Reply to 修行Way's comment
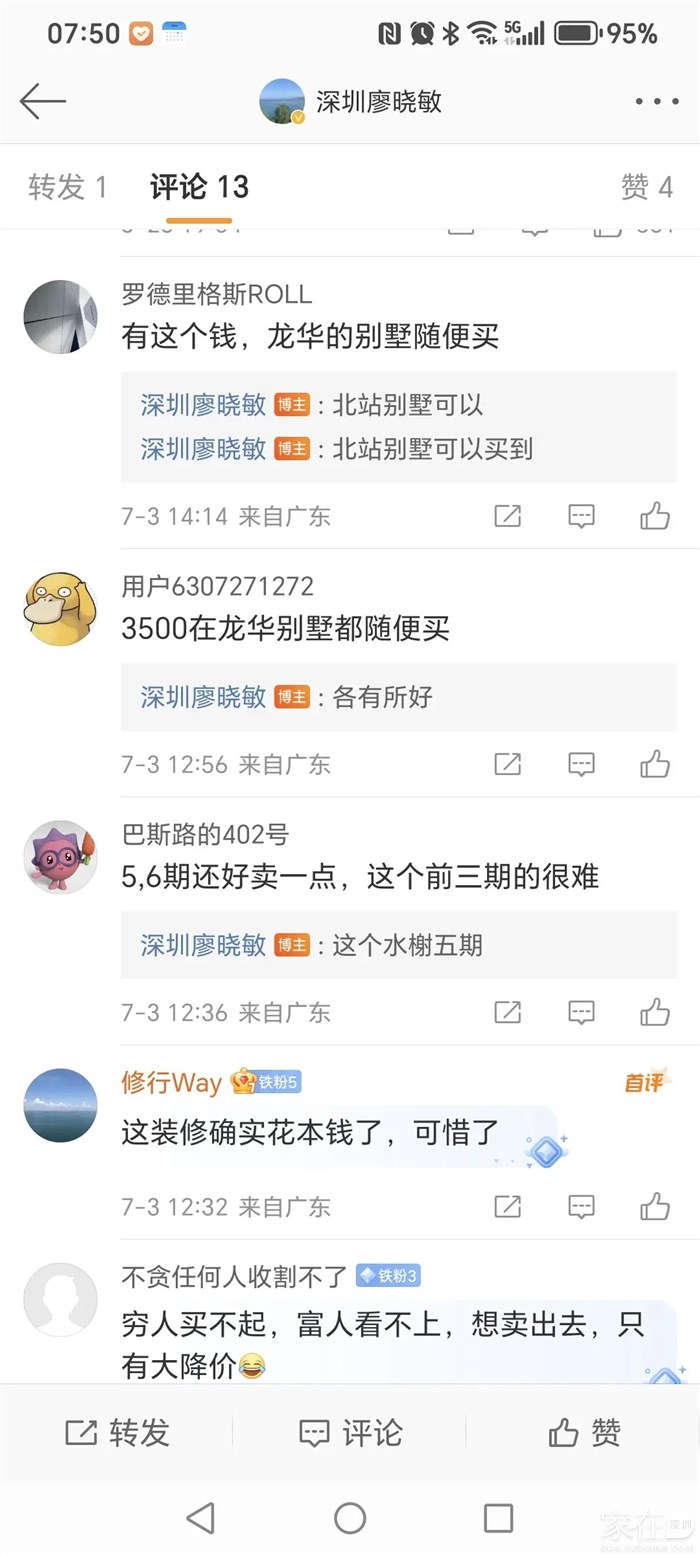 tap(581, 1206)
